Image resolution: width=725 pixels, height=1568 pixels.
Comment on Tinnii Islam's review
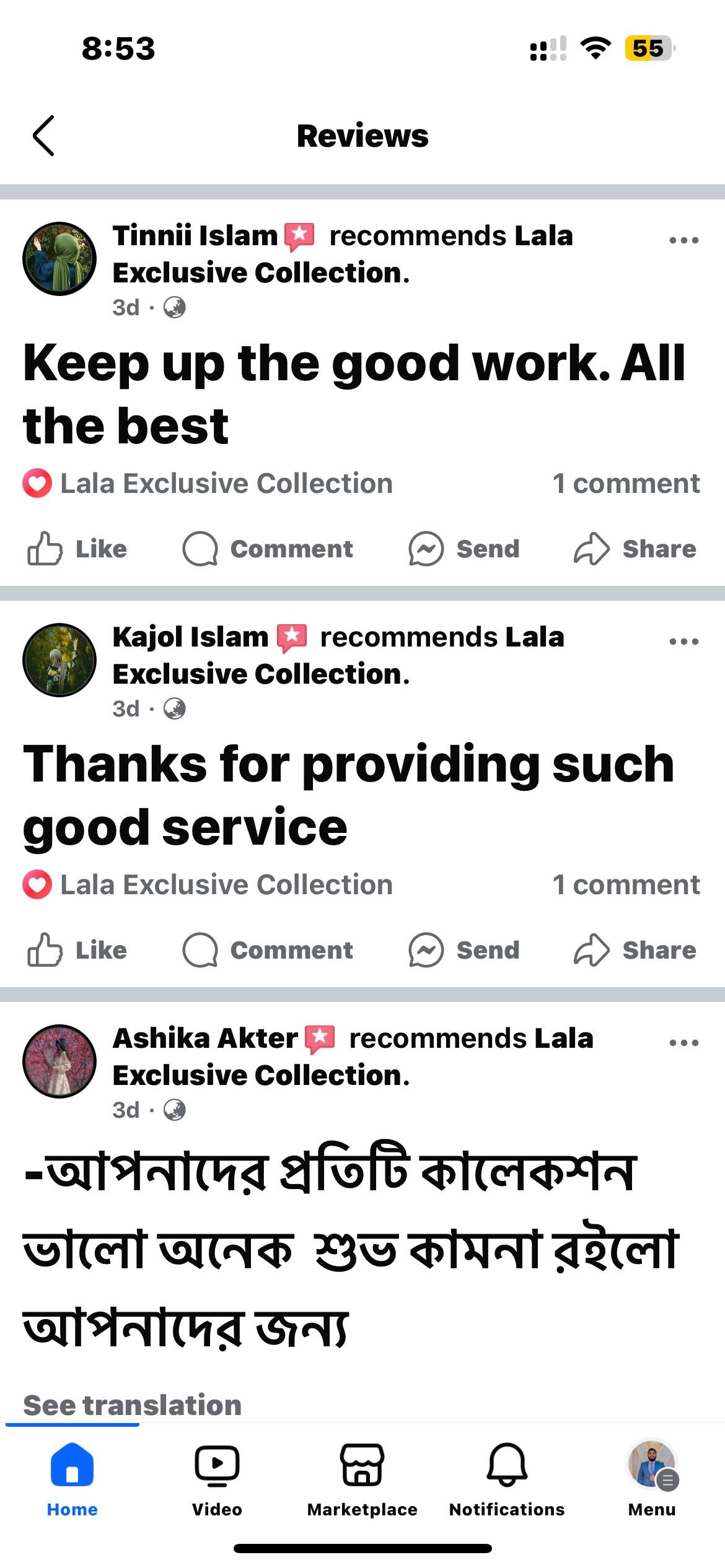click(268, 549)
